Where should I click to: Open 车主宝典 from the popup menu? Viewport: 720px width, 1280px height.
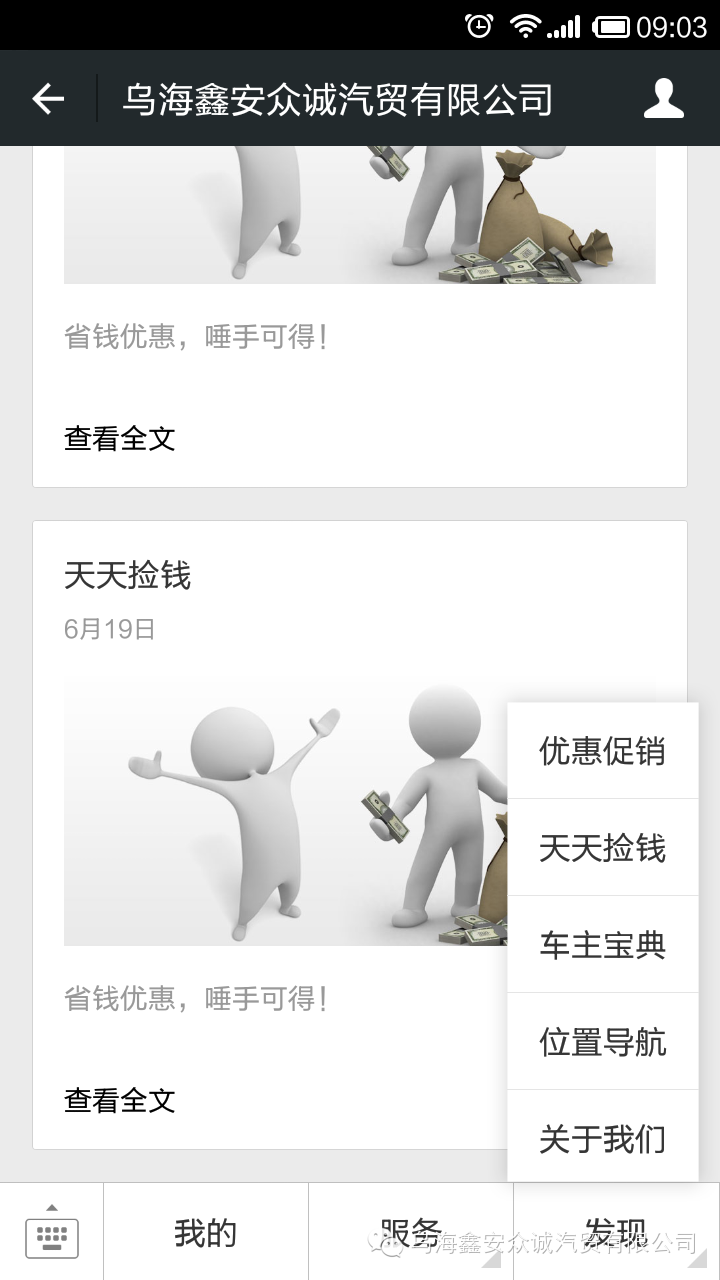click(x=602, y=945)
